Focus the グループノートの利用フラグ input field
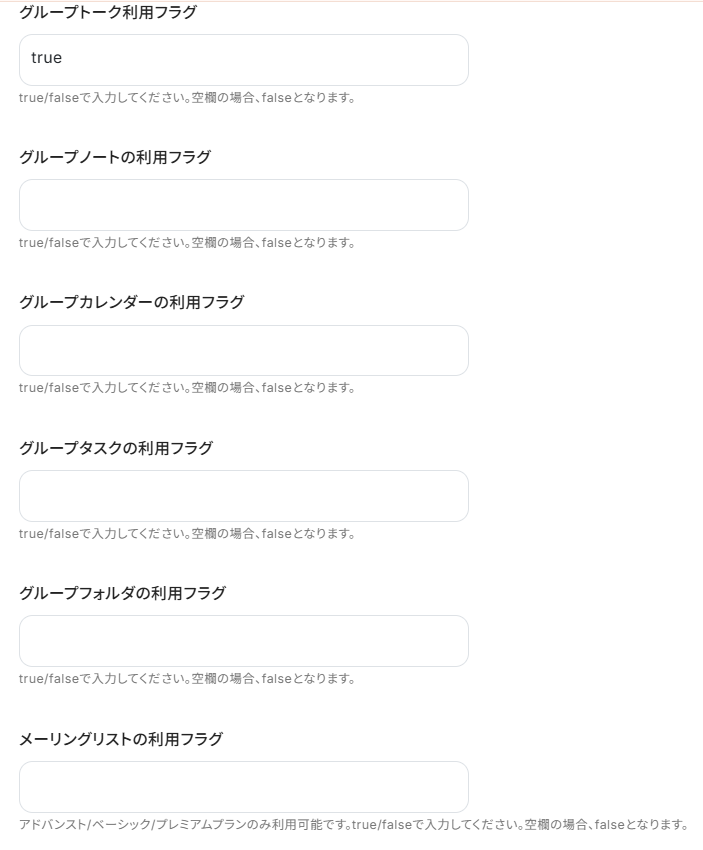 [x=243, y=205]
